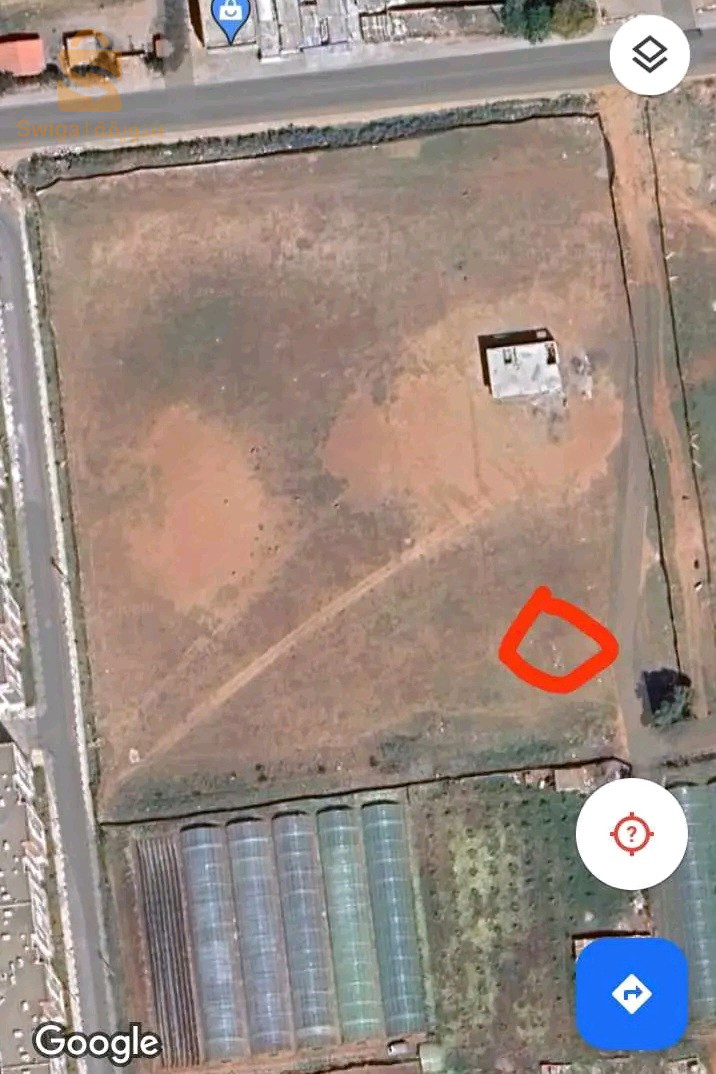Center the map on my location
This screenshot has width=716, height=1074.
(631, 833)
